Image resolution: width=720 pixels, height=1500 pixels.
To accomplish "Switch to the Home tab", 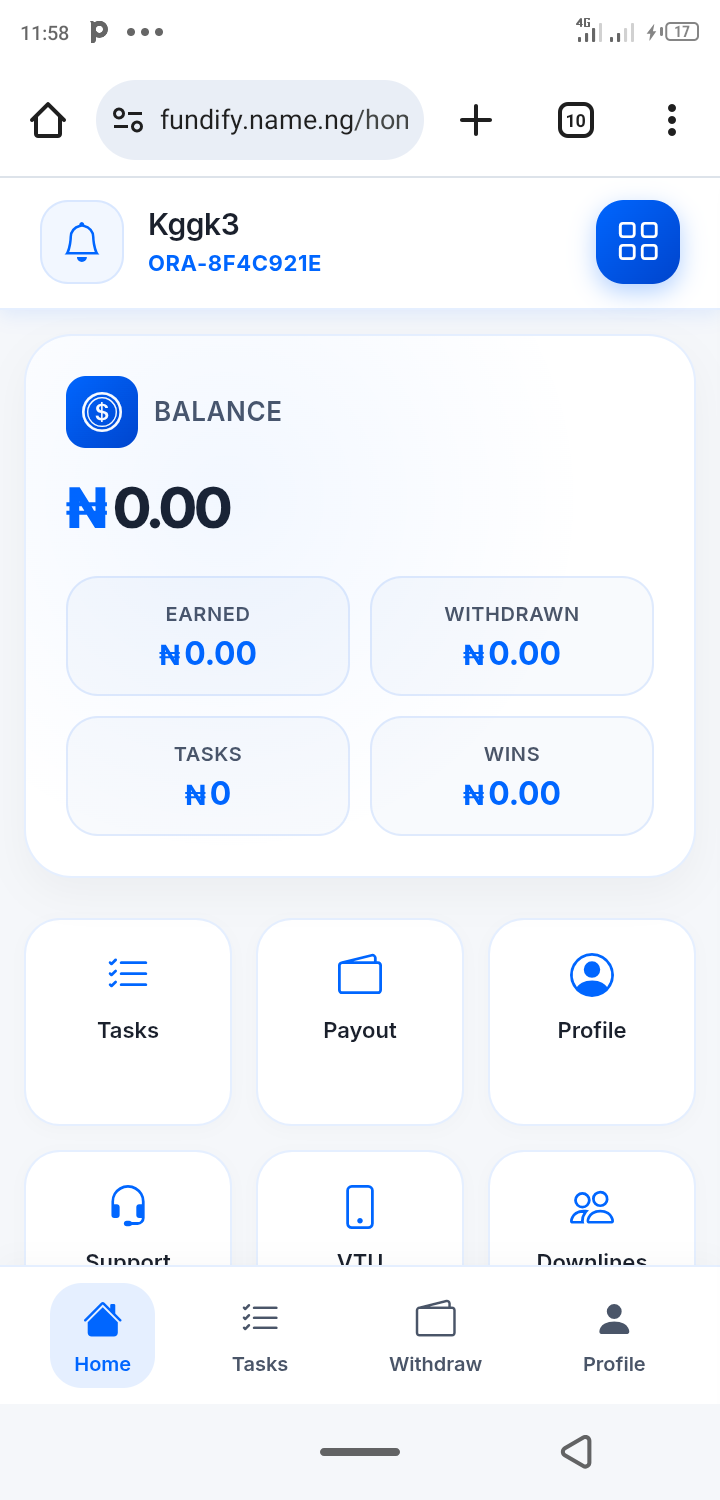I will pos(103,1335).
